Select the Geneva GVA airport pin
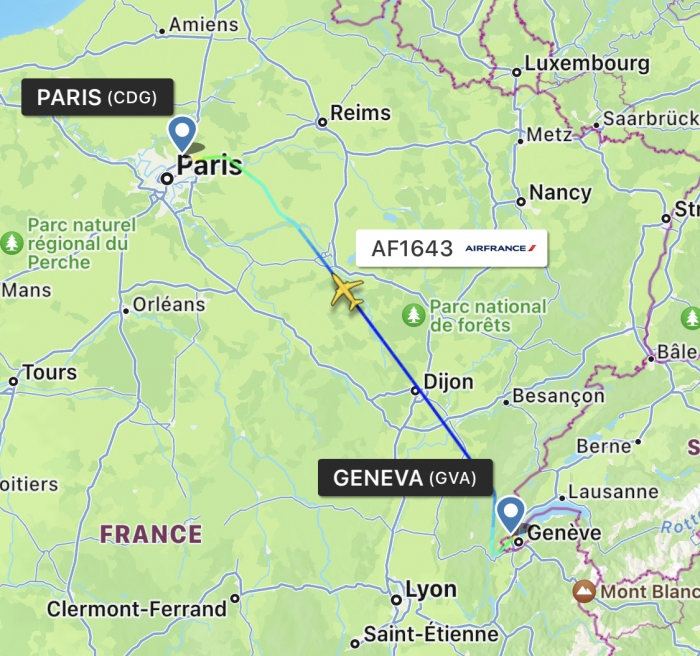Viewport: 700px width, 656px height. pos(511,514)
